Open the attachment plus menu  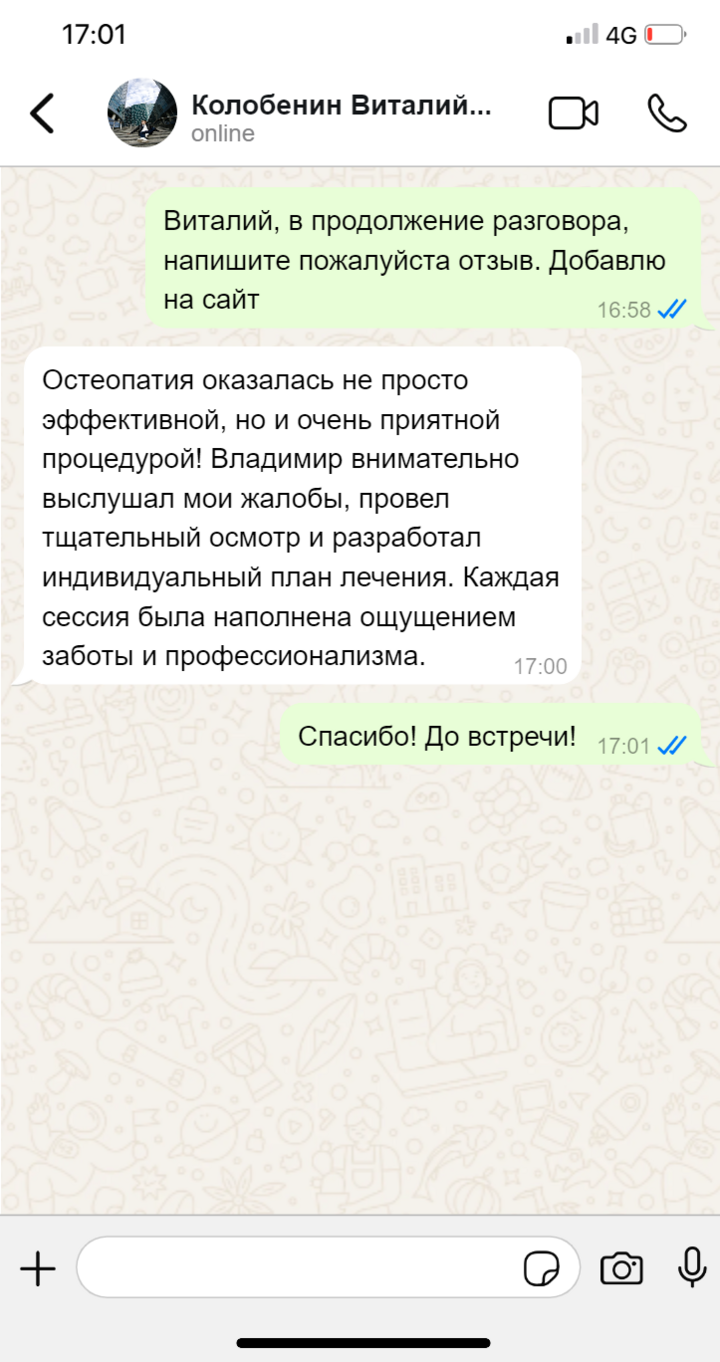[38, 1269]
